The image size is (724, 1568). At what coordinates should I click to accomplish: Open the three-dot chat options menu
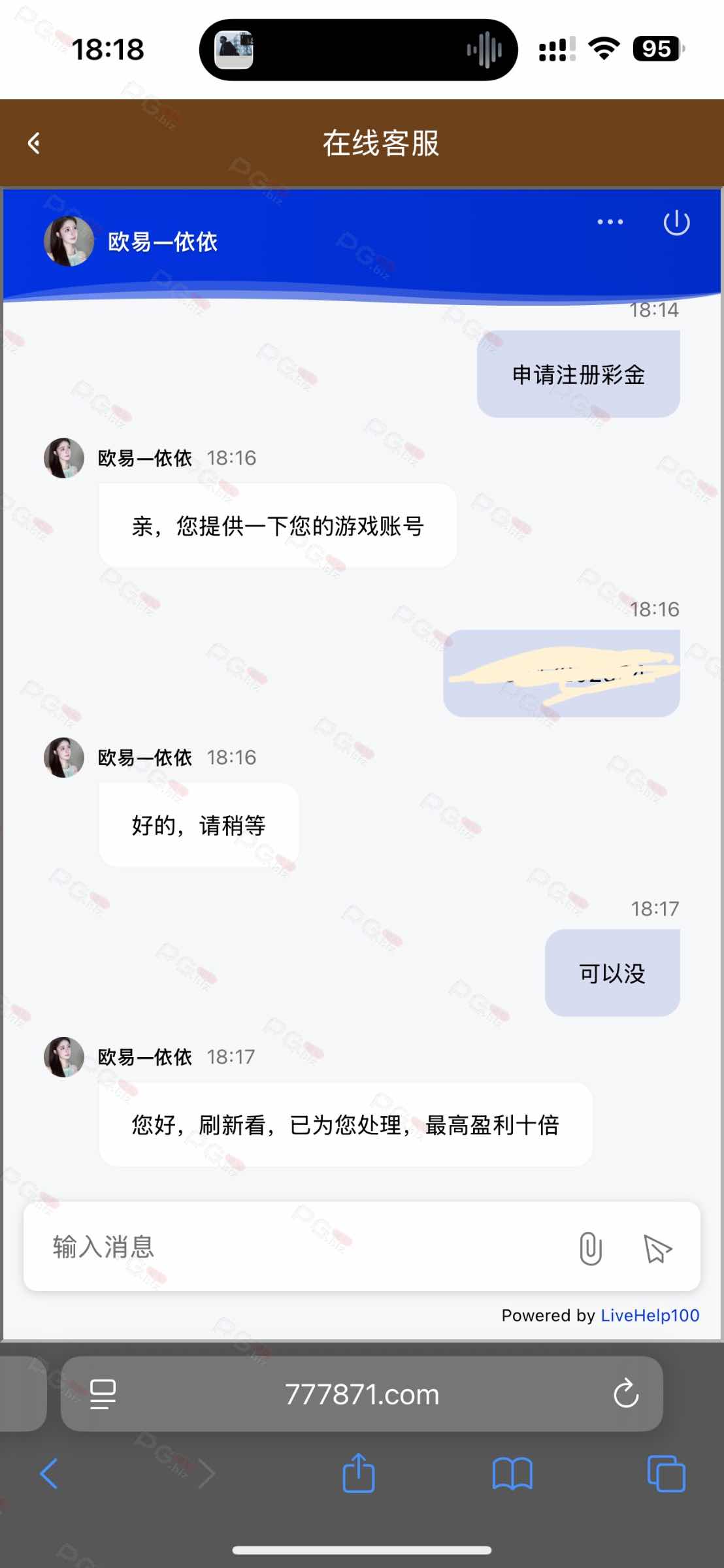(610, 222)
